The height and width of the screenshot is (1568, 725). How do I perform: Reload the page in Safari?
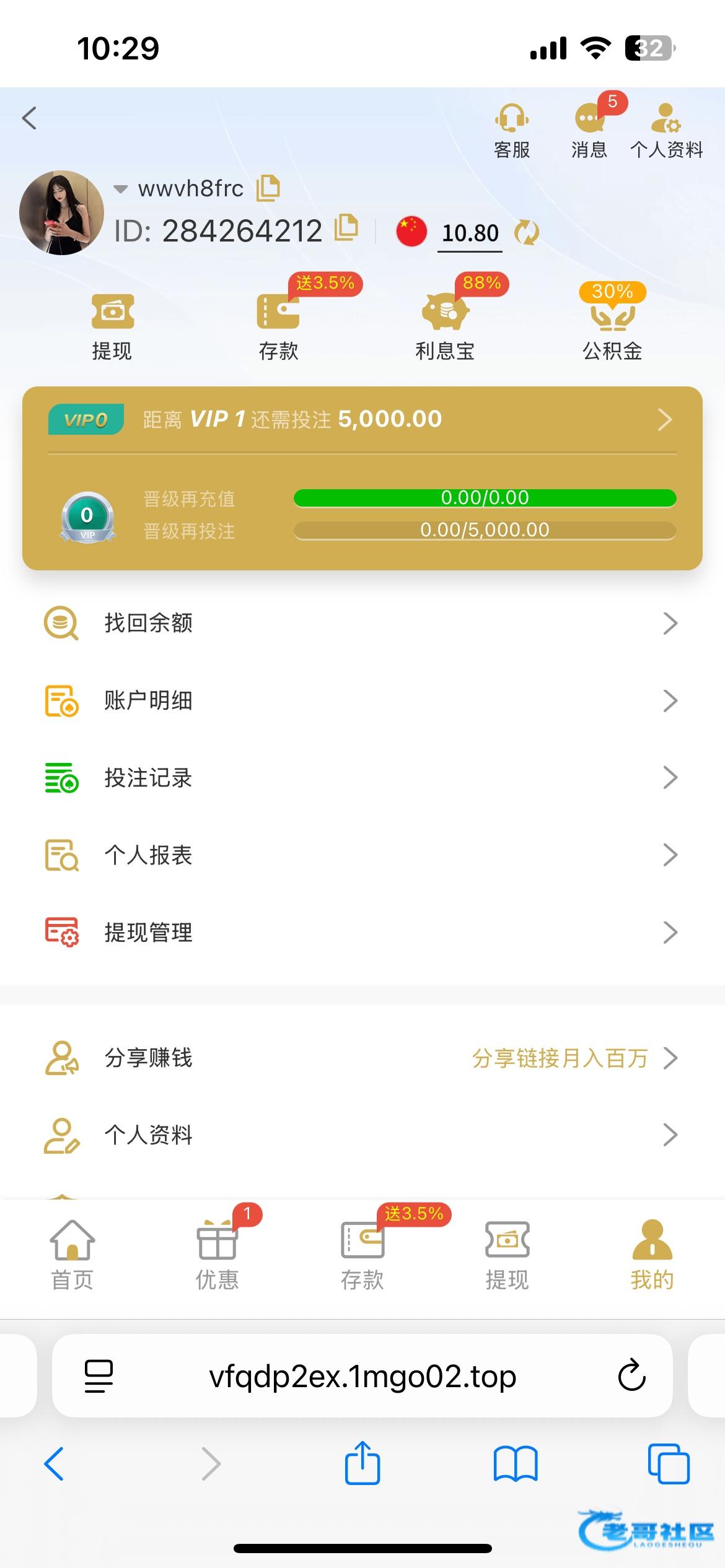tap(631, 1376)
